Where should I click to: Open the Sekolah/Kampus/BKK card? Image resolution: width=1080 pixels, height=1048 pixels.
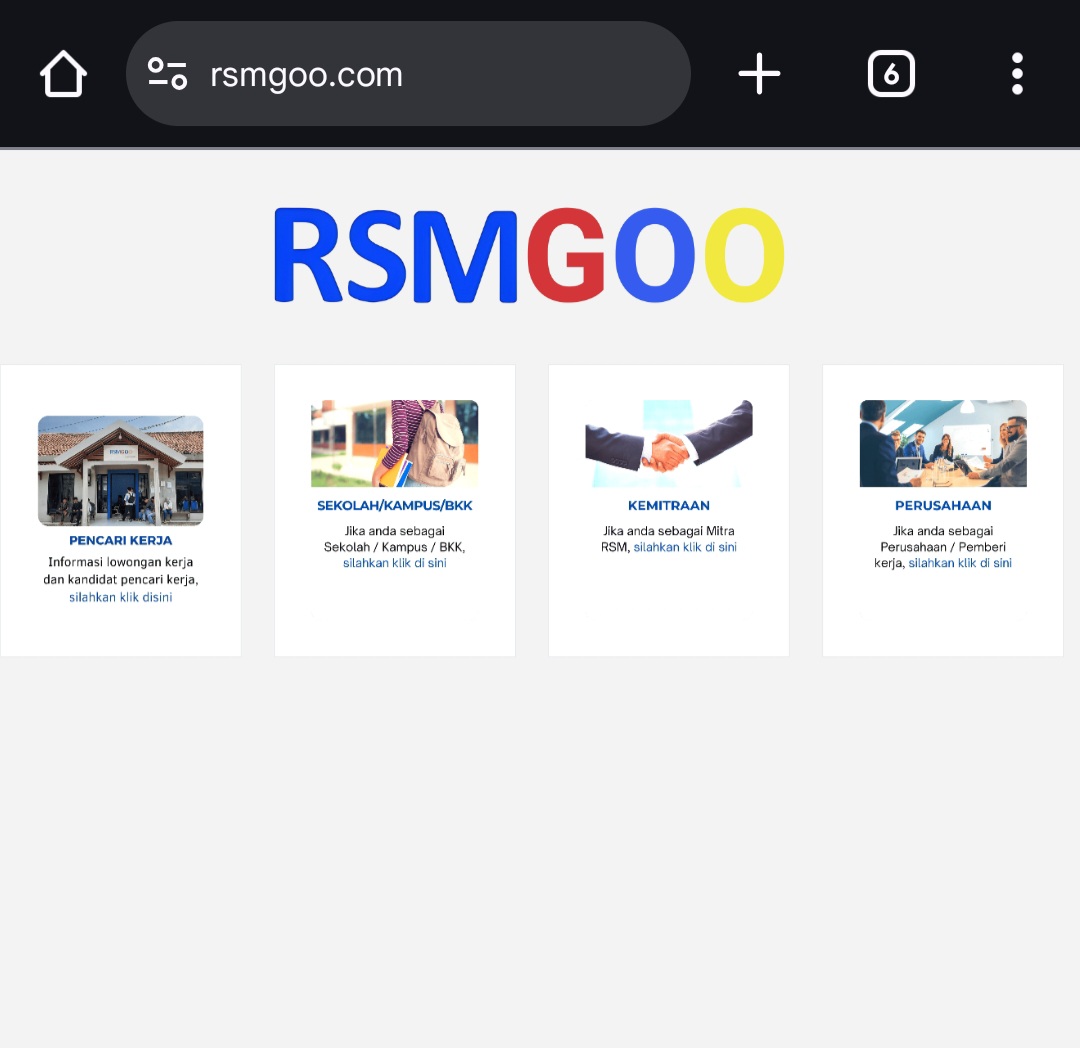tap(395, 510)
